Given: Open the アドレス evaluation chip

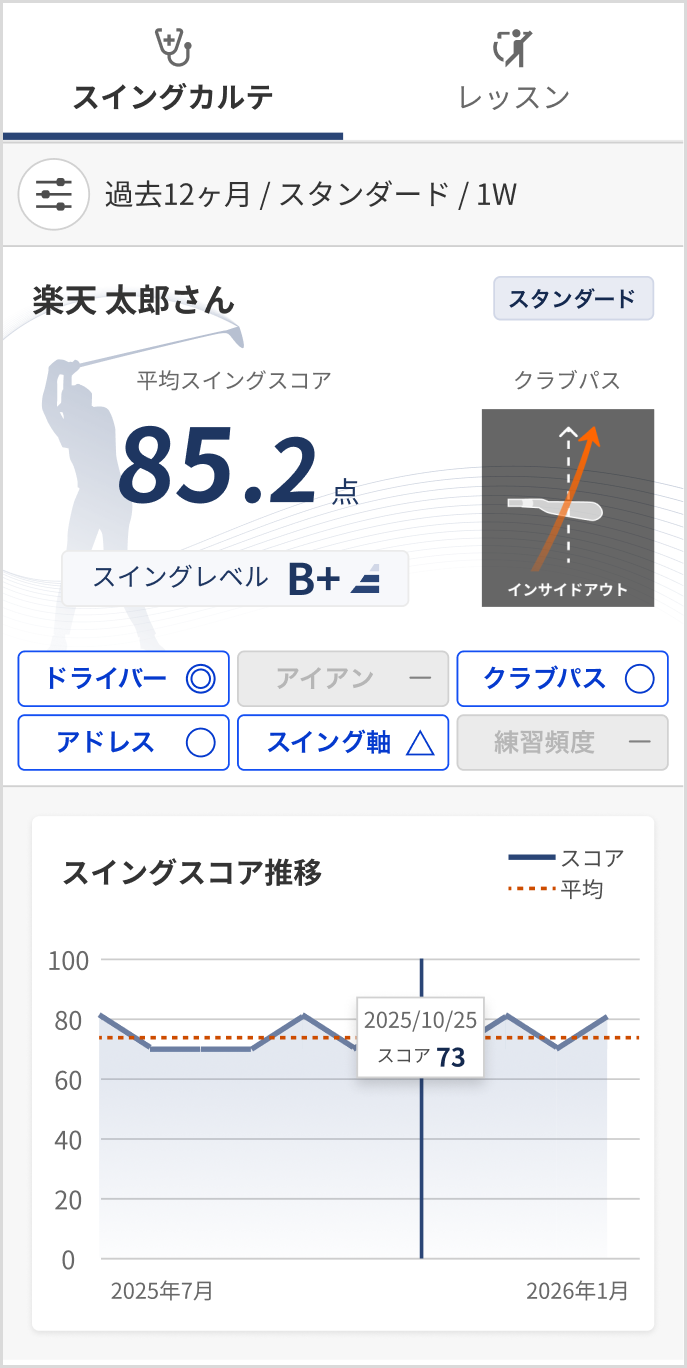Looking at the screenshot, I should point(123,742).
